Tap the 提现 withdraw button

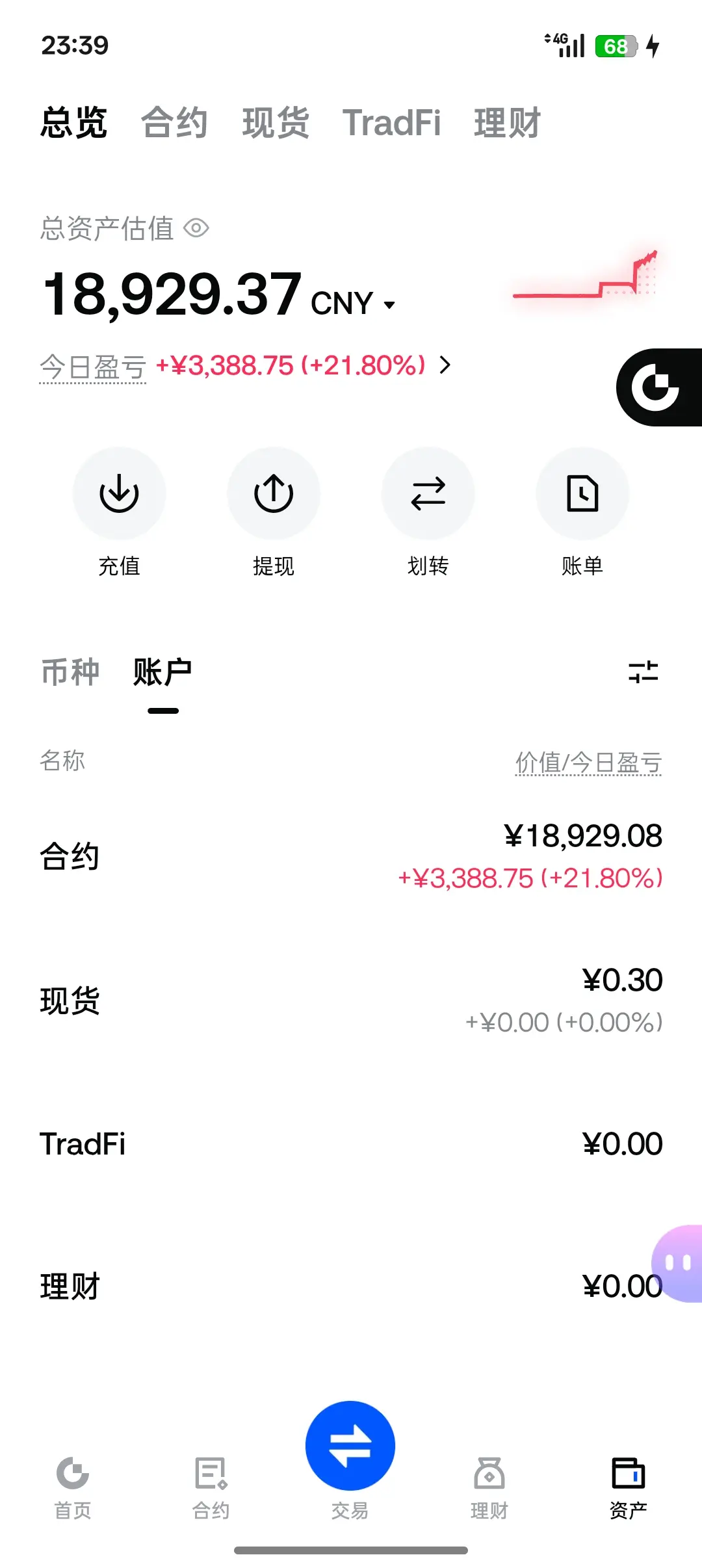click(x=274, y=493)
